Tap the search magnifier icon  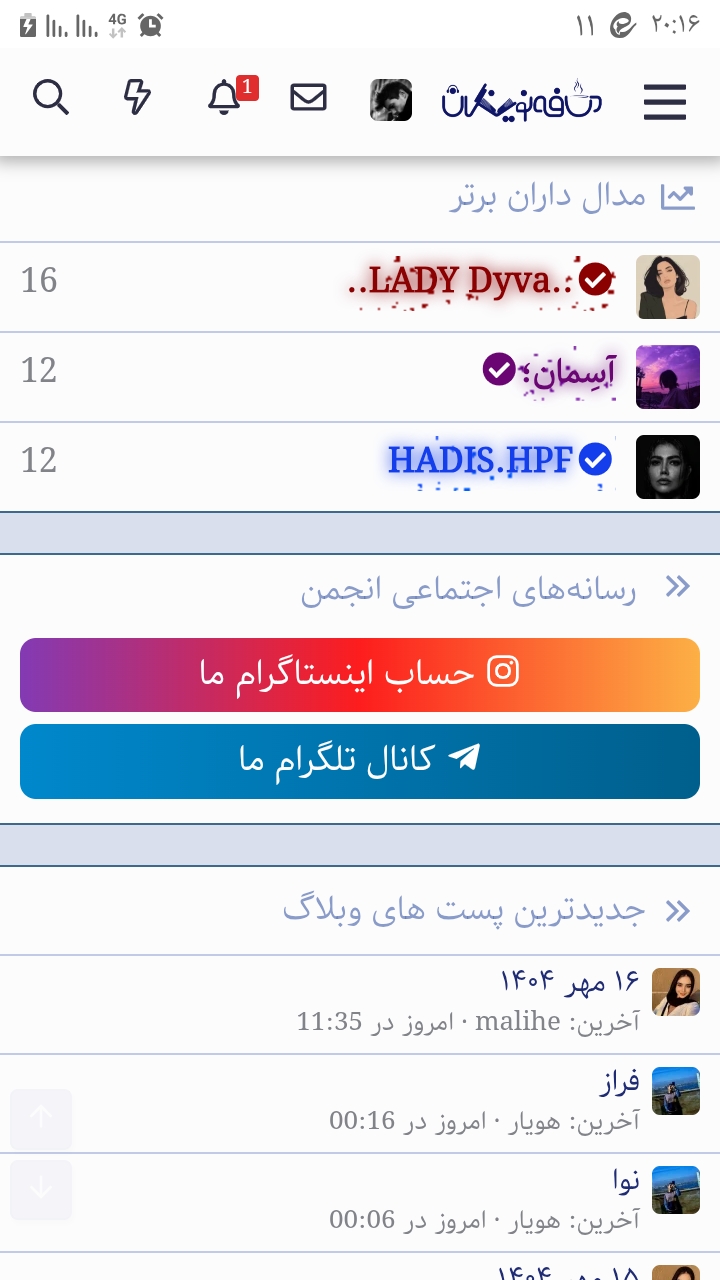click(51, 98)
